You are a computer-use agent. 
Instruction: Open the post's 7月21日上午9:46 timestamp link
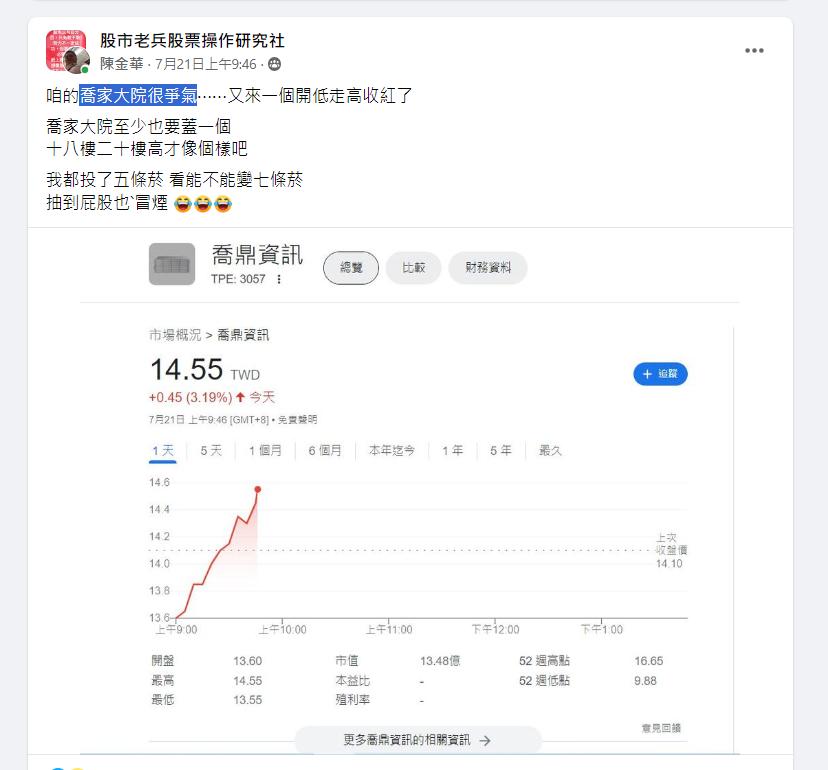pos(207,64)
